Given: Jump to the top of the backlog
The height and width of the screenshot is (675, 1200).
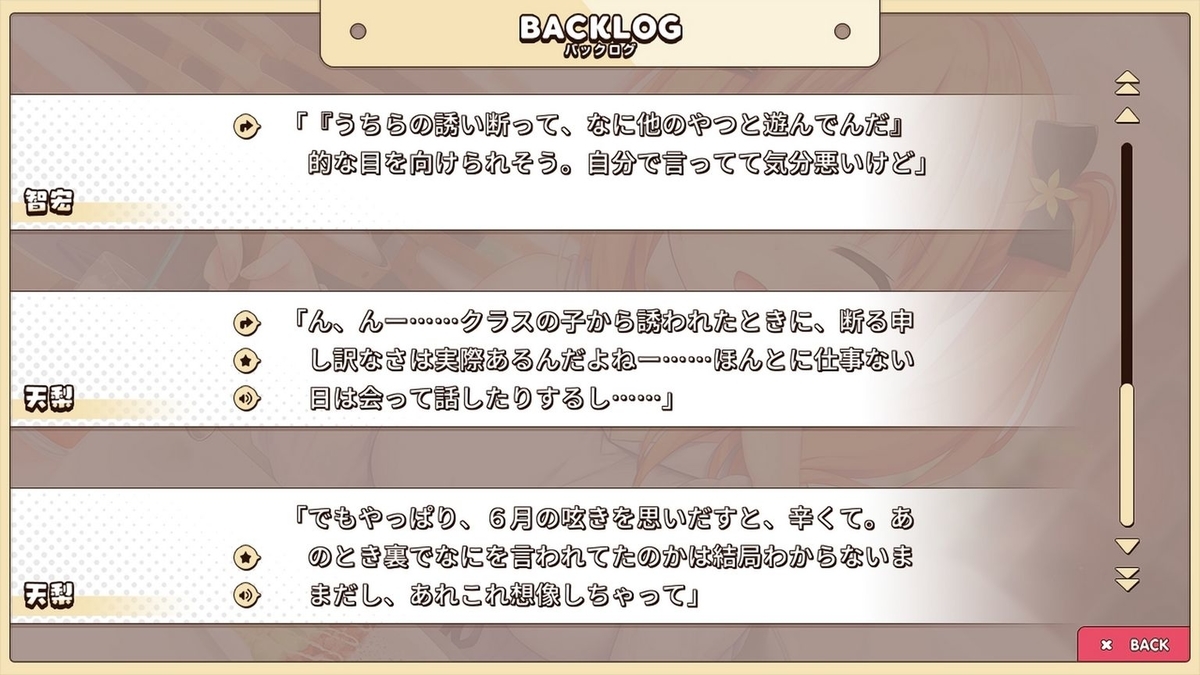Looking at the screenshot, I should pyautogui.click(x=1127, y=82).
